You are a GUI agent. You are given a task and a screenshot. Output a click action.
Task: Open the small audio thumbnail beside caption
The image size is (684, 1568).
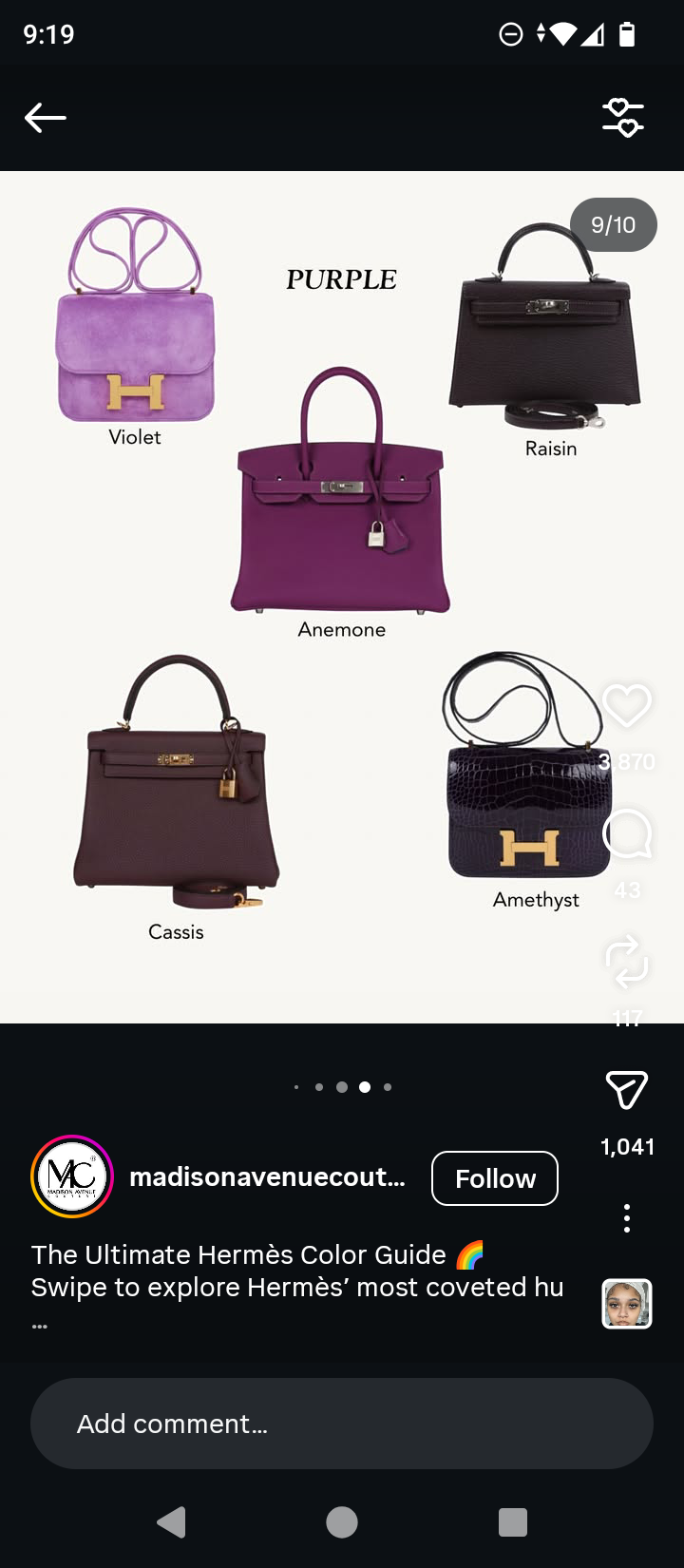click(627, 1303)
